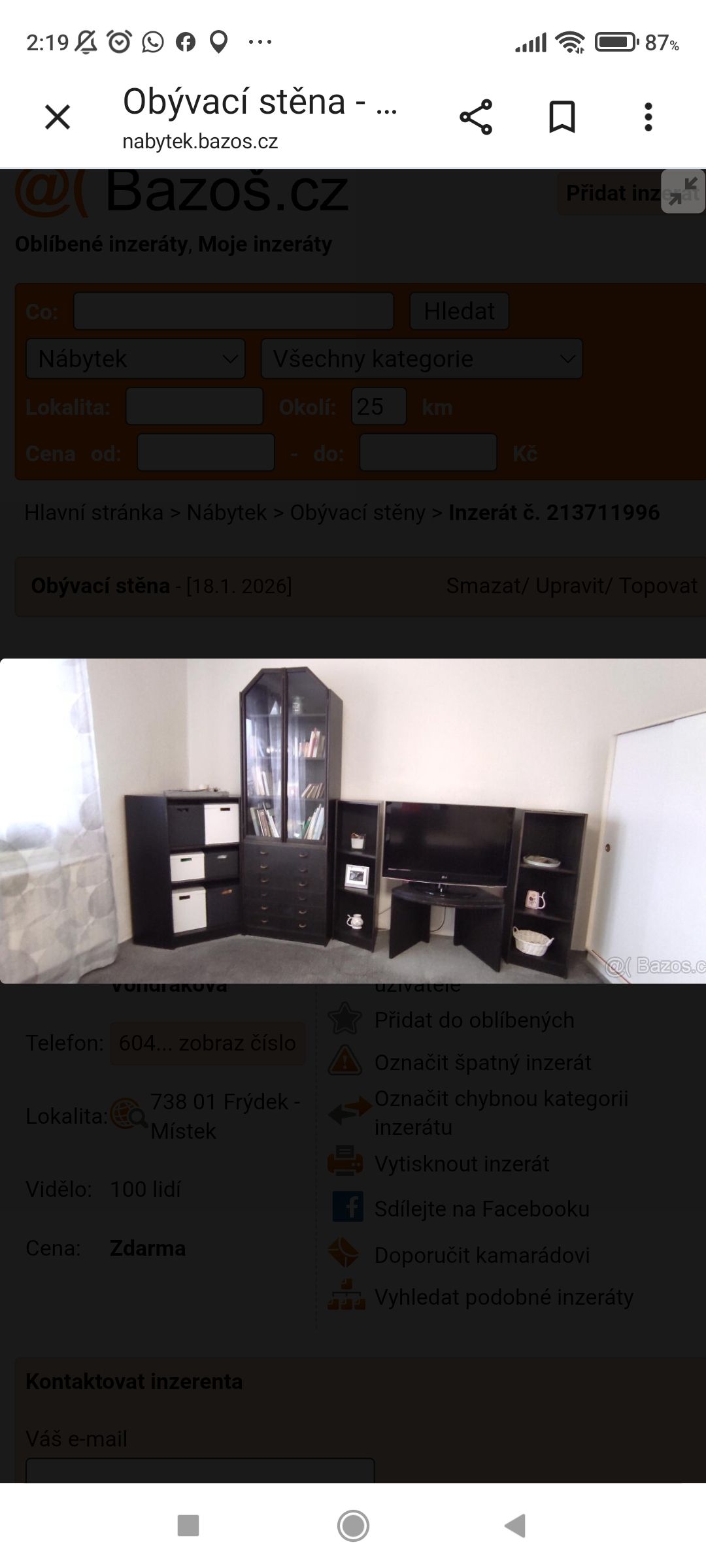
Task: Tap the enlarged furniture photo
Action: [353, 821]
